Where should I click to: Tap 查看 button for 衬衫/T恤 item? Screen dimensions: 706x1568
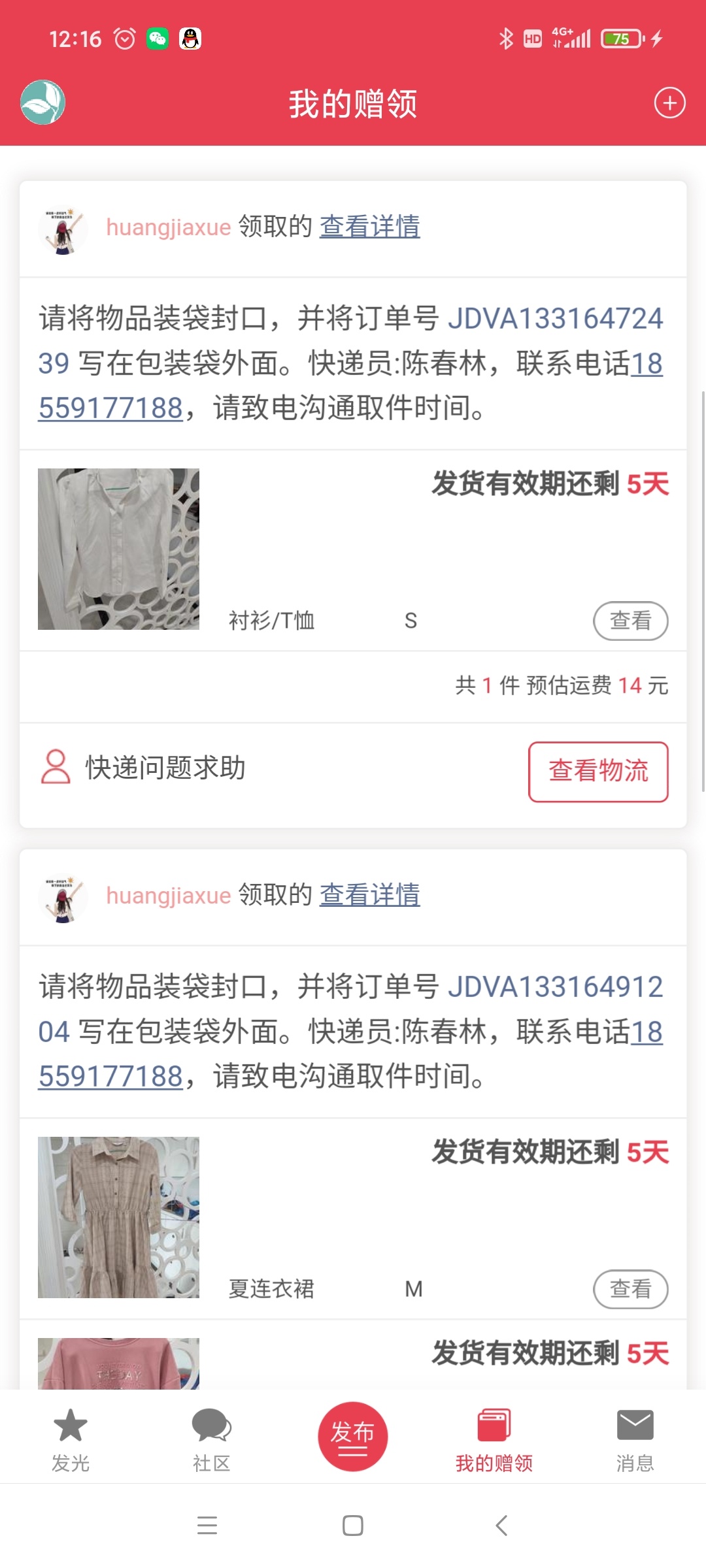[x=630, y=621]
